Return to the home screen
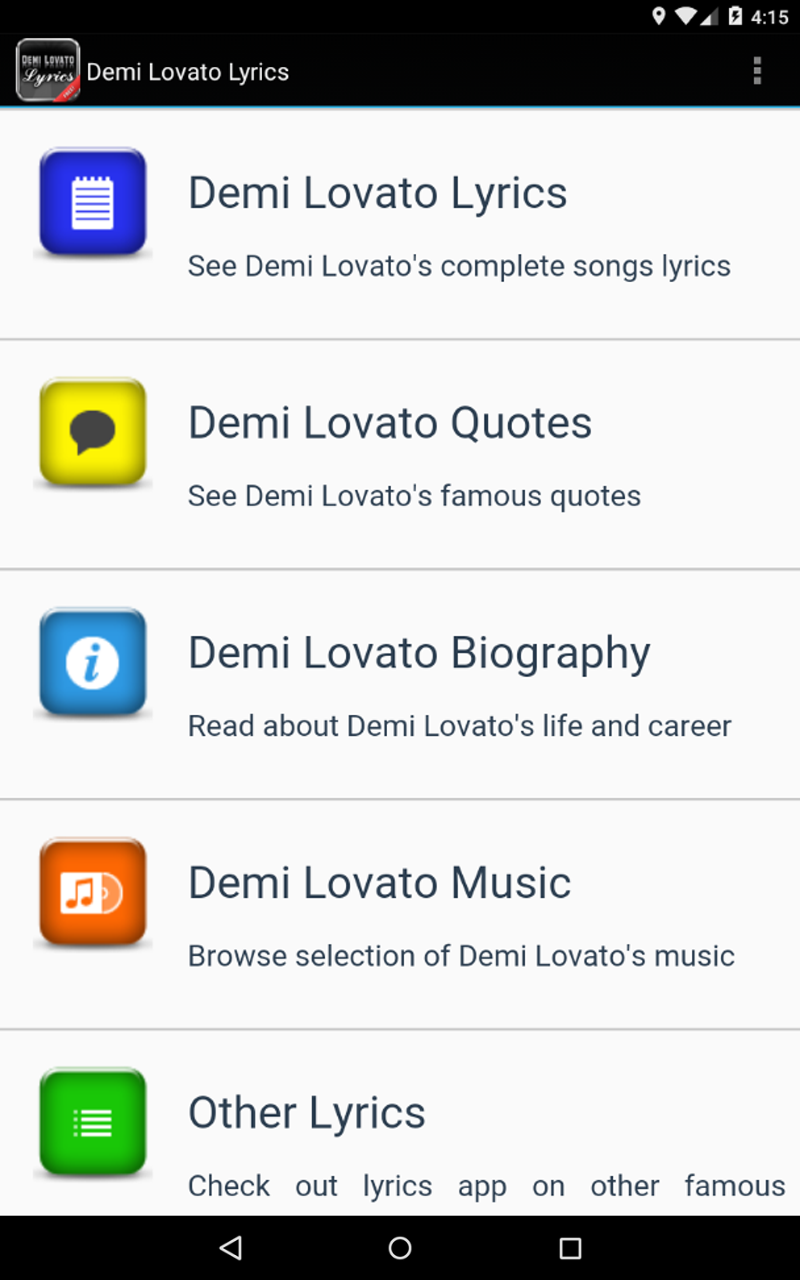 coord(400,1247)
